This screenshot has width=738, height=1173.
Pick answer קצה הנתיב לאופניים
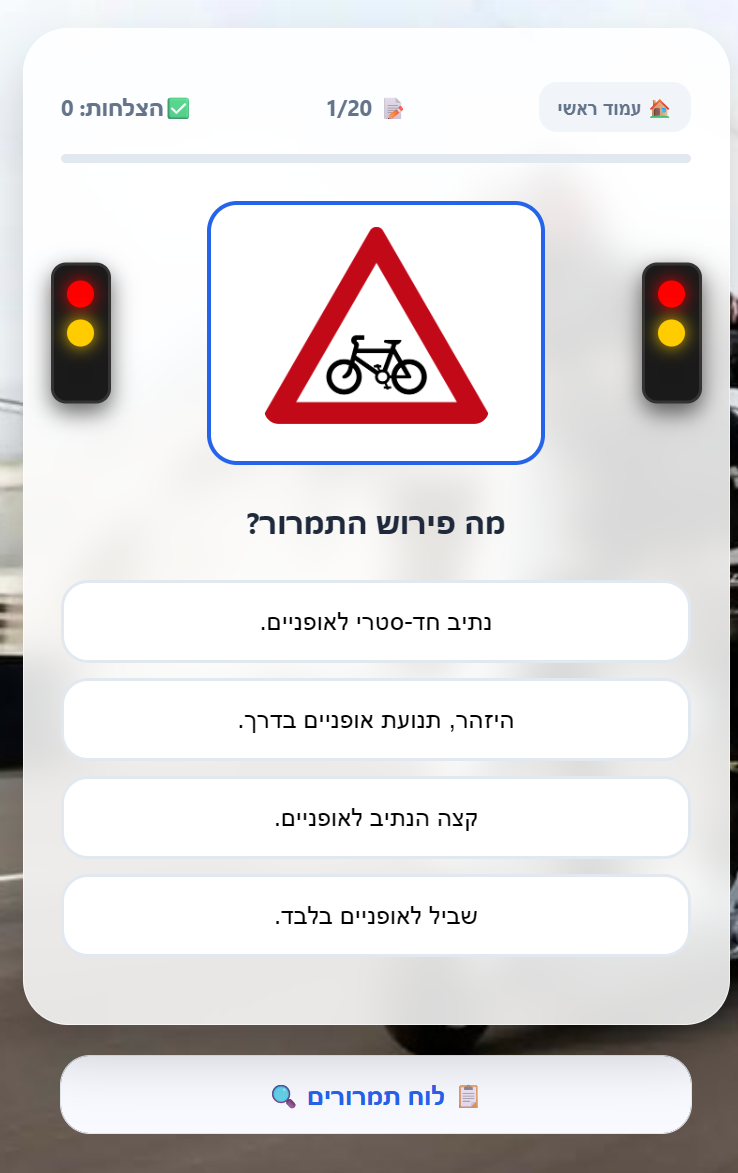click(376, 818)
